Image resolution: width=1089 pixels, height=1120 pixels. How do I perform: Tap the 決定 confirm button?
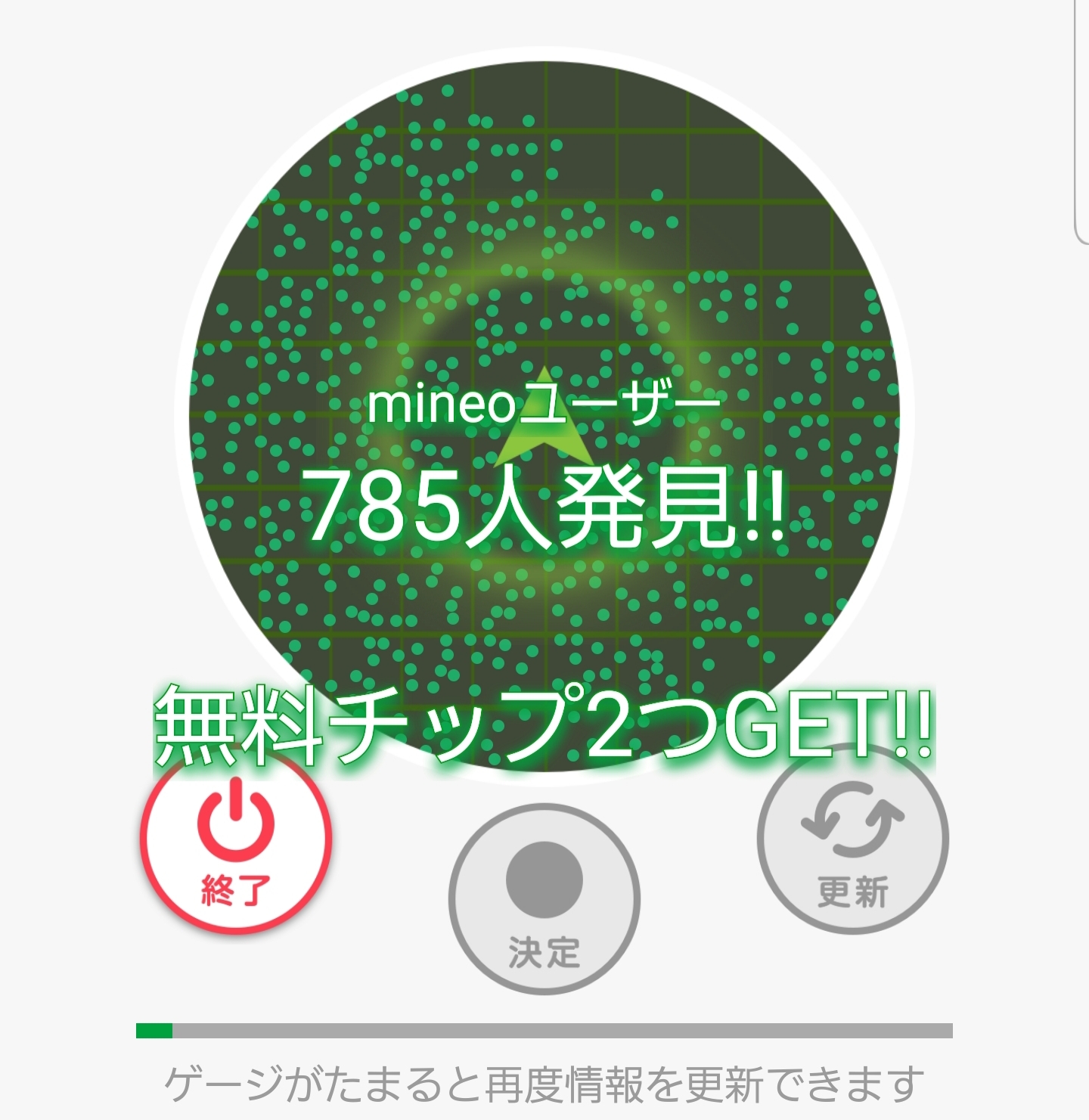pyautogui.click(x=544, y=900)
